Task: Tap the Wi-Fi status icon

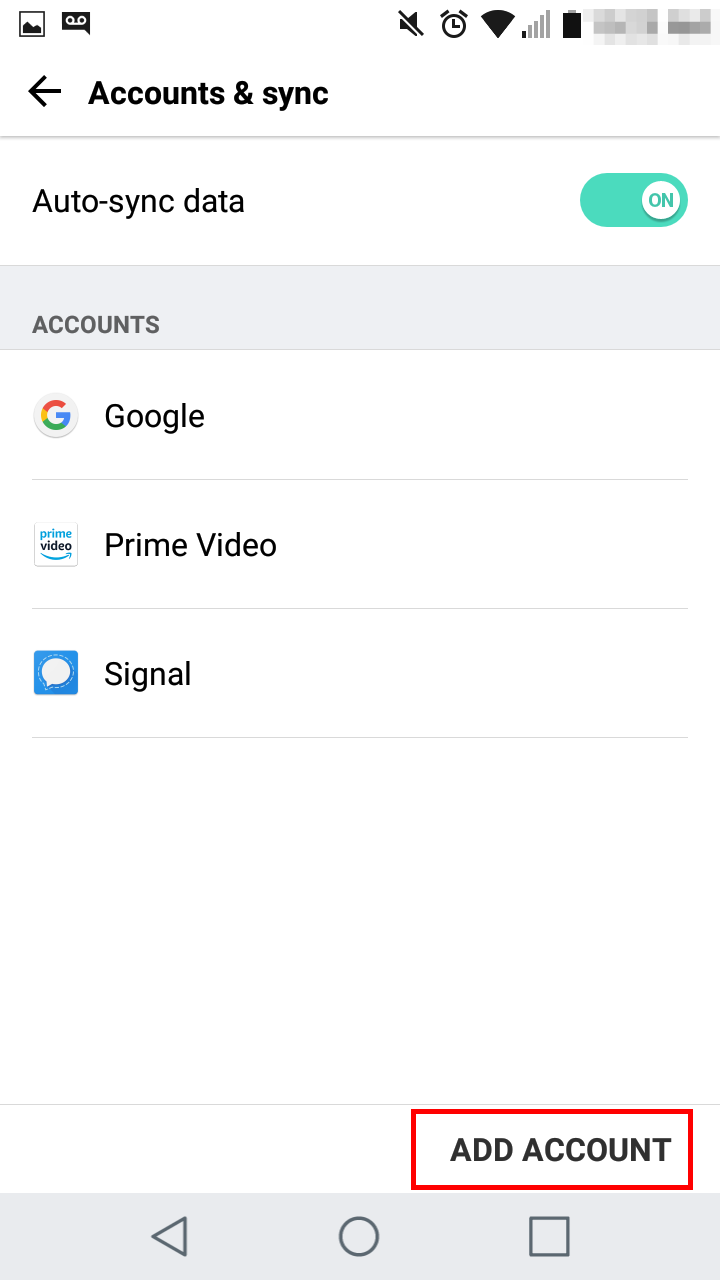Action: click(x=497, y=25)
